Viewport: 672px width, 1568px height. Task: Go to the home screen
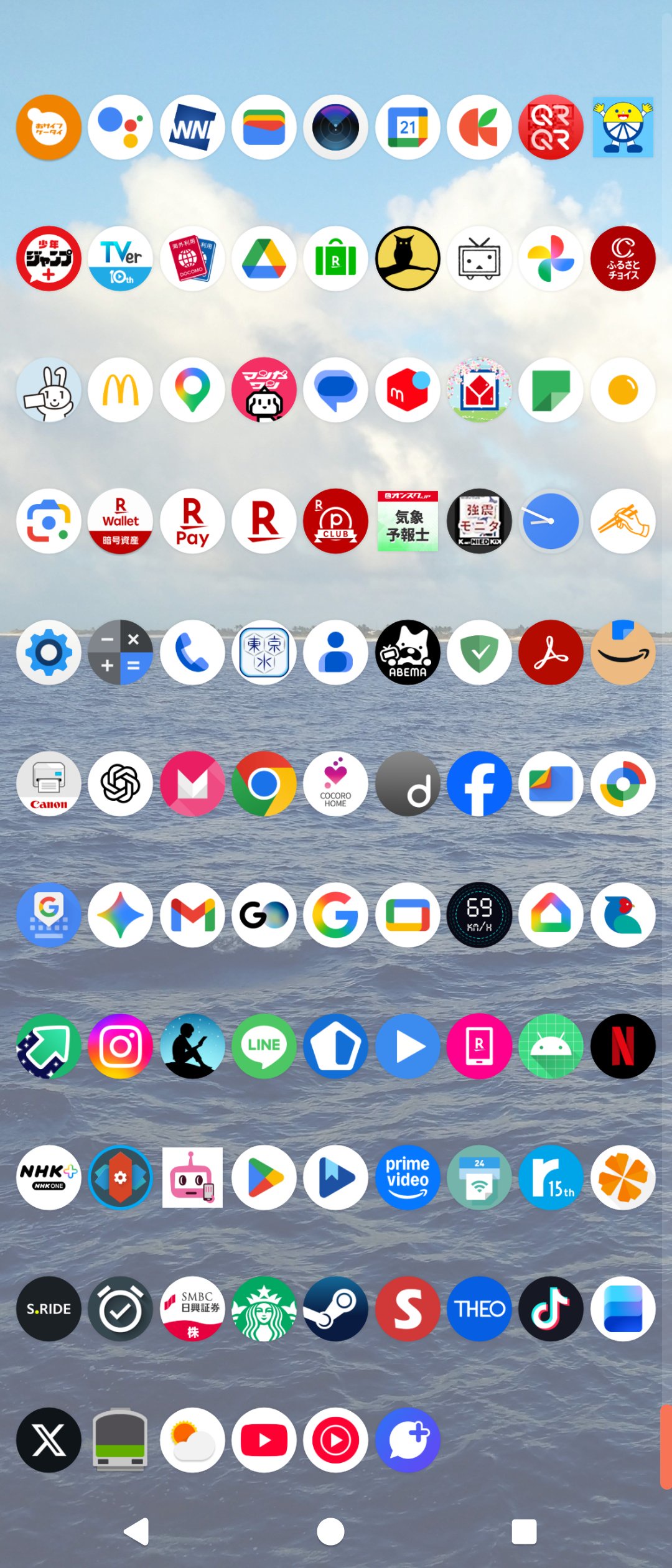click(330, 1532)
